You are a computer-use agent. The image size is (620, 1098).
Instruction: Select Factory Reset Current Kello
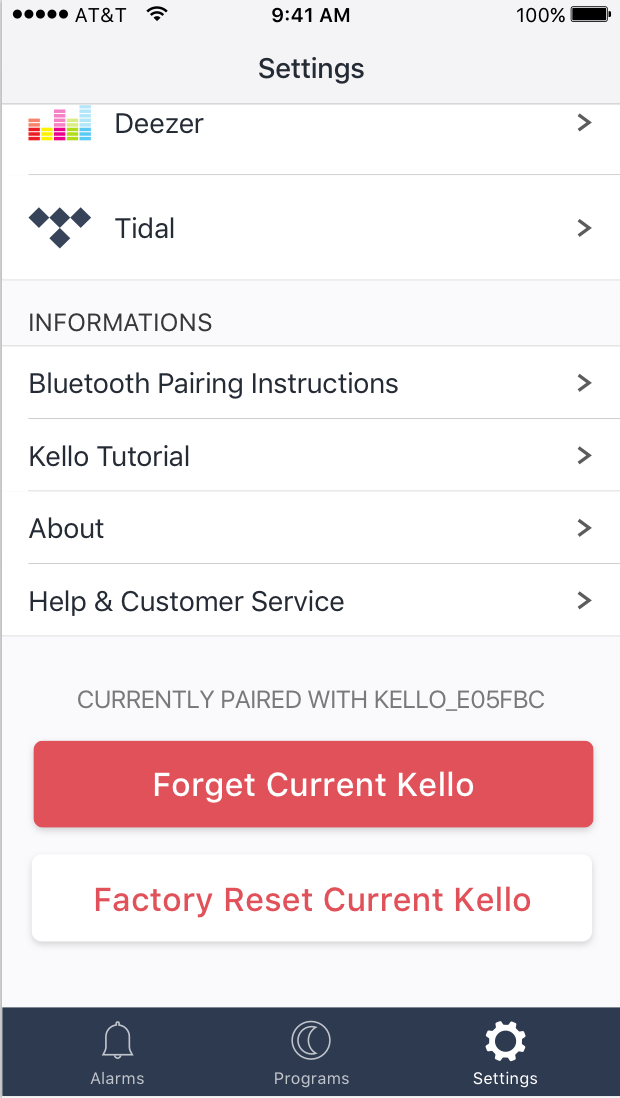pos(312,898)
